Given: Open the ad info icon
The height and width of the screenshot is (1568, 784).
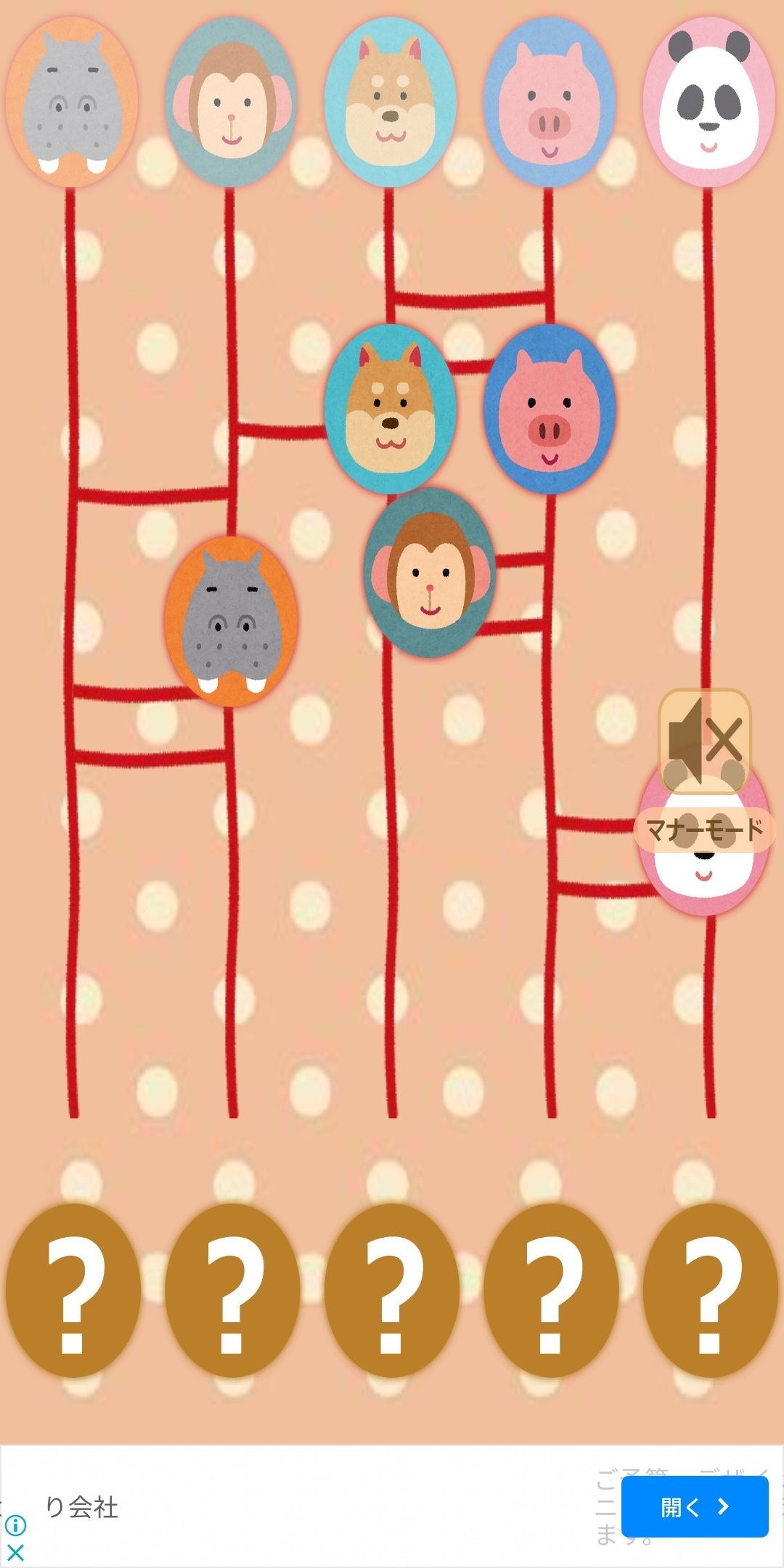Looking at the screenshot, I should [x=15, y=1525].
